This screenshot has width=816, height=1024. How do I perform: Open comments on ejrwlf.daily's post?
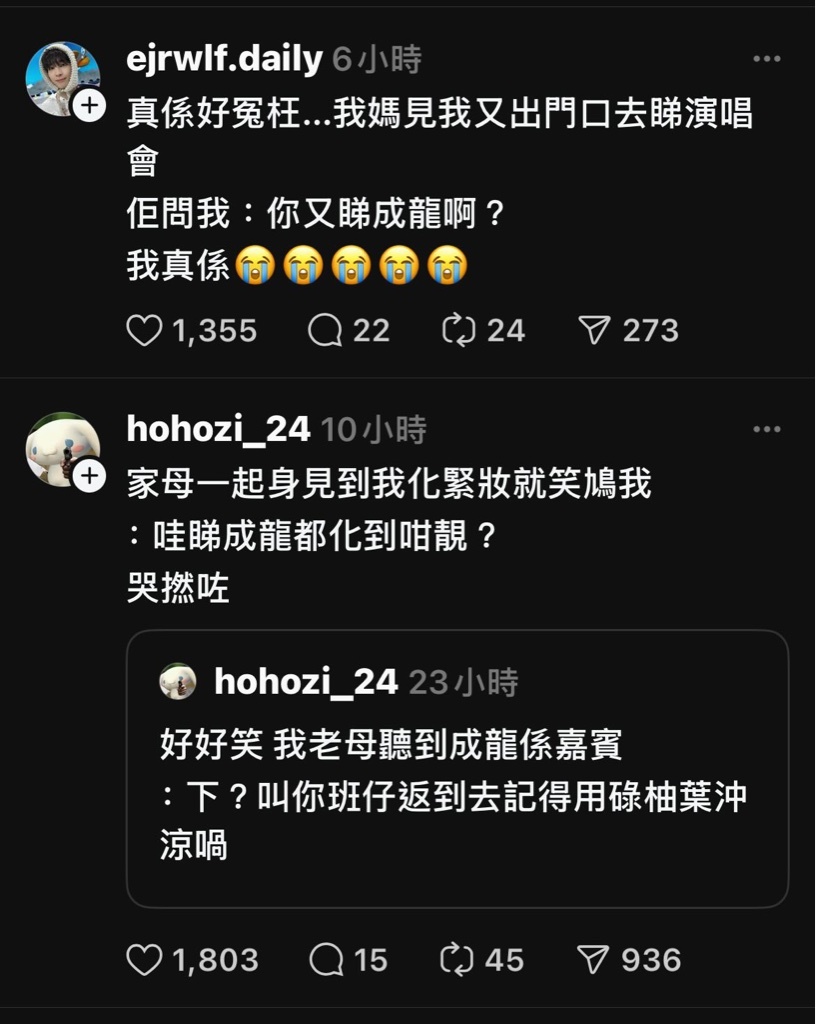(x=325, y=331)
